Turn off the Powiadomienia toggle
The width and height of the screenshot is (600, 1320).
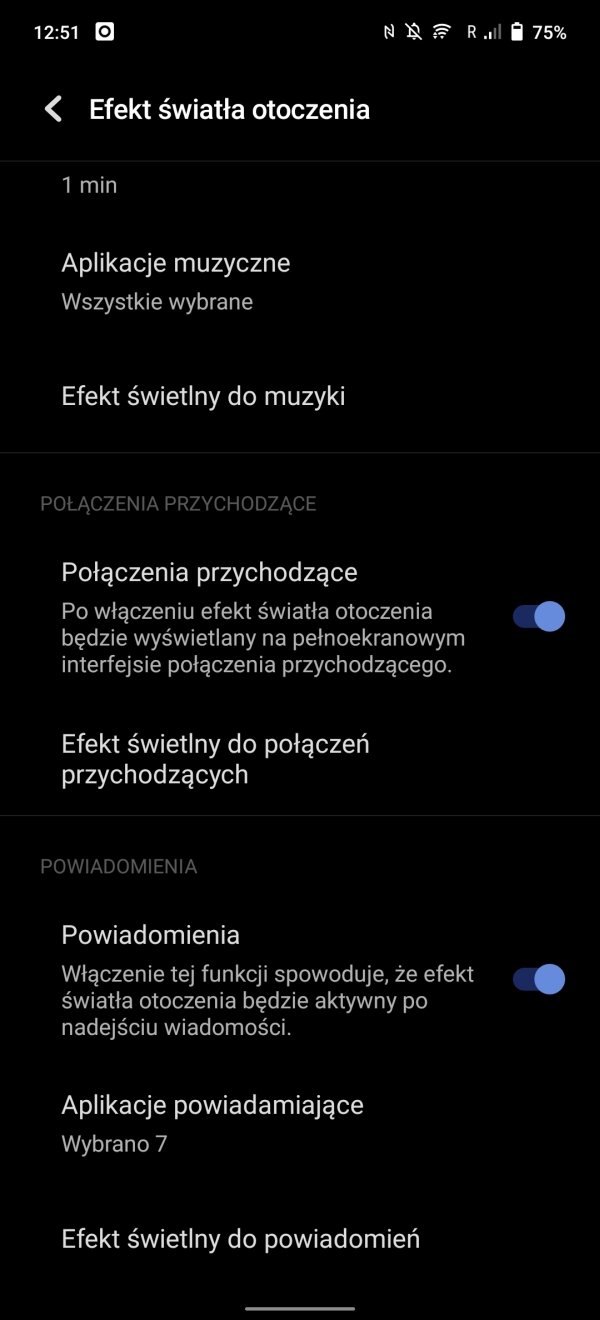pyautogui.click(x=540, y=979)
